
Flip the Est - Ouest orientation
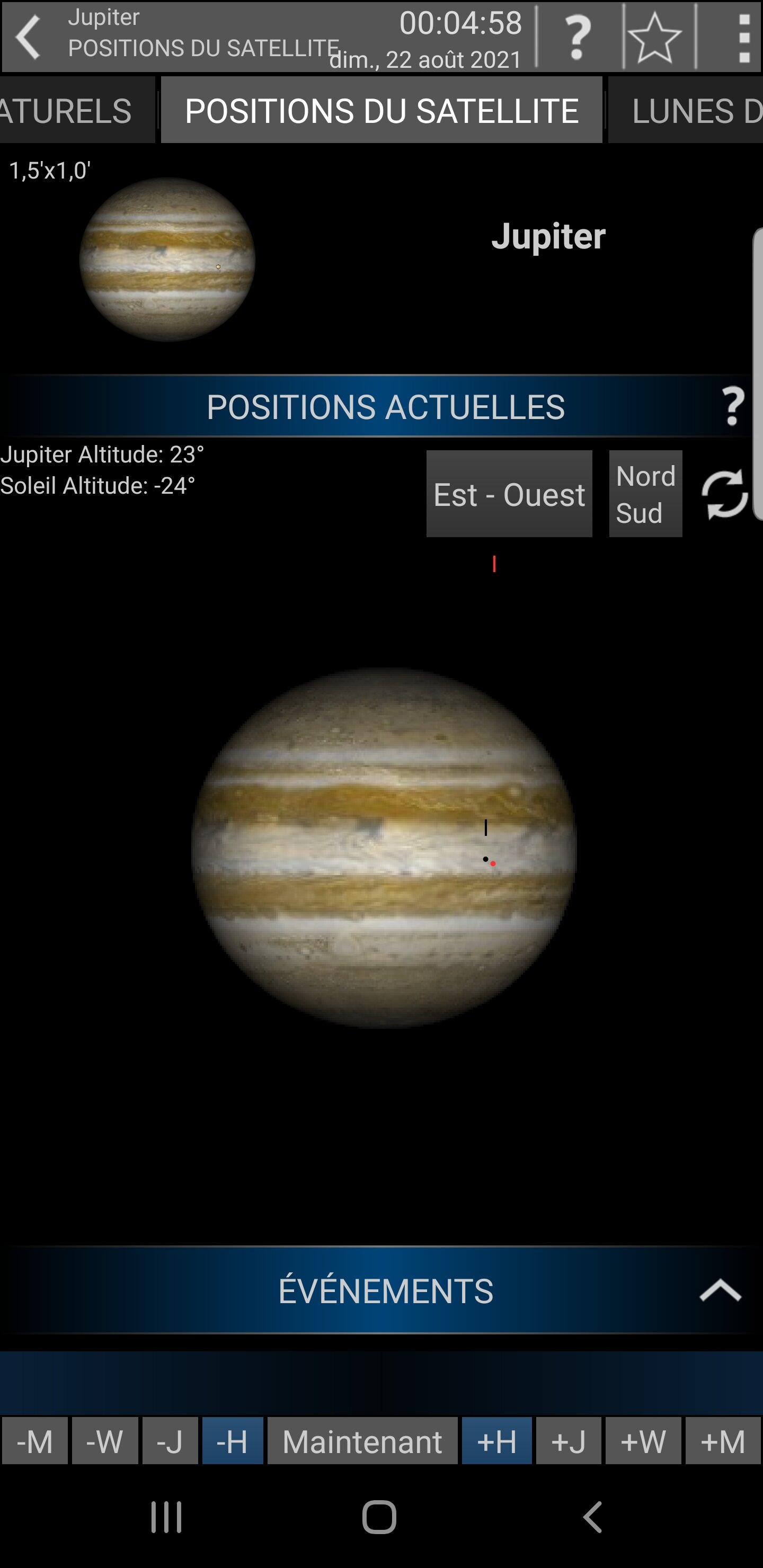click(x=509, y=494)
